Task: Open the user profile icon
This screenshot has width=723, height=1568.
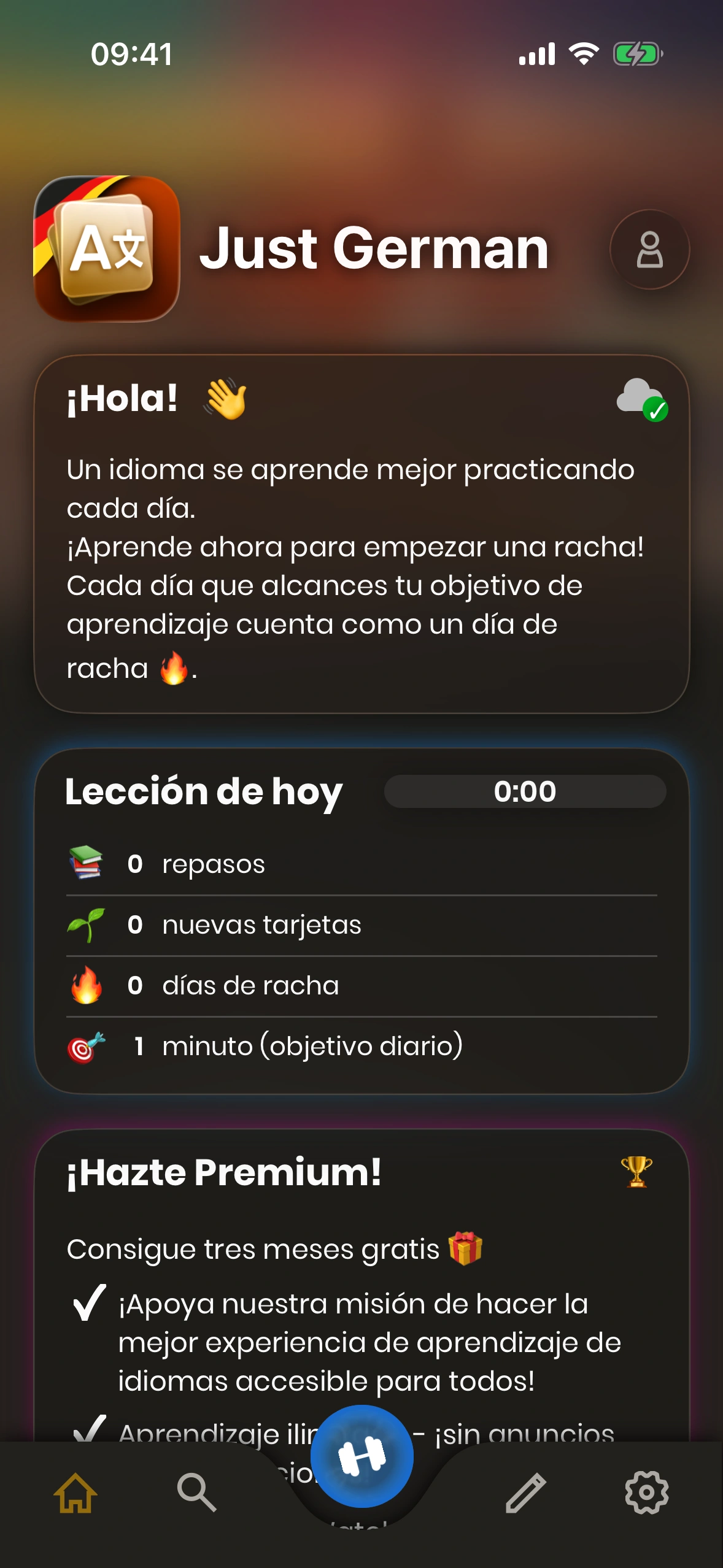Action: tap(649, 250)
